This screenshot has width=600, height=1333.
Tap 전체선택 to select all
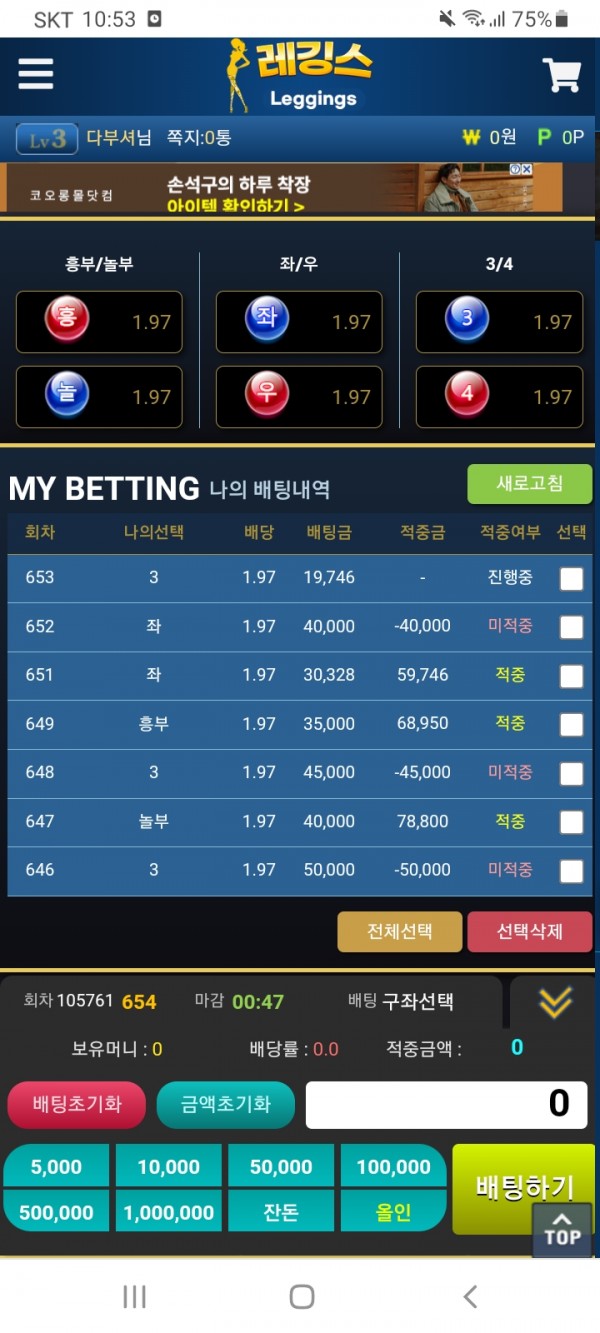(x=399, y=931)
